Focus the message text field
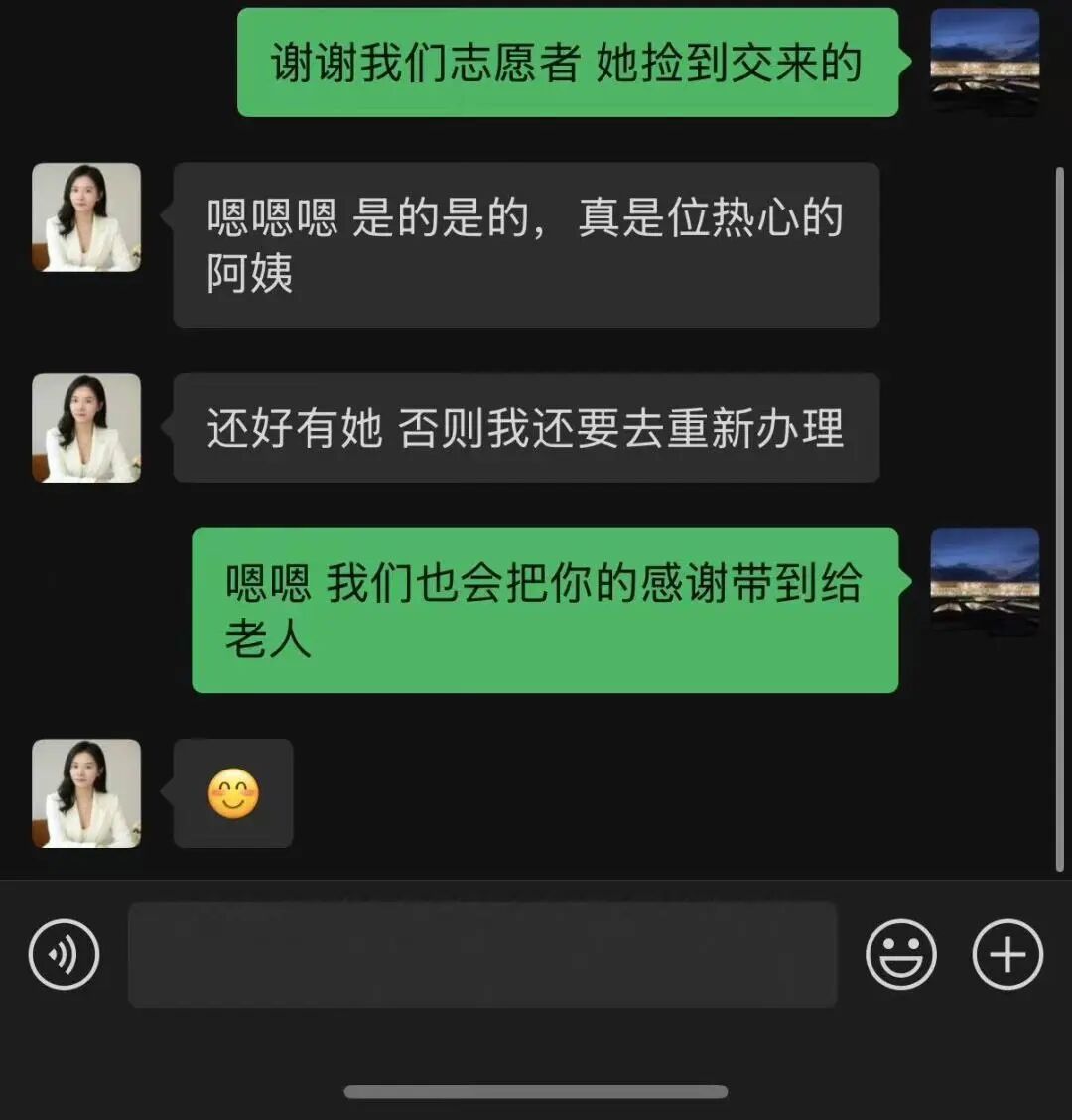 click(x=482, y=955)
